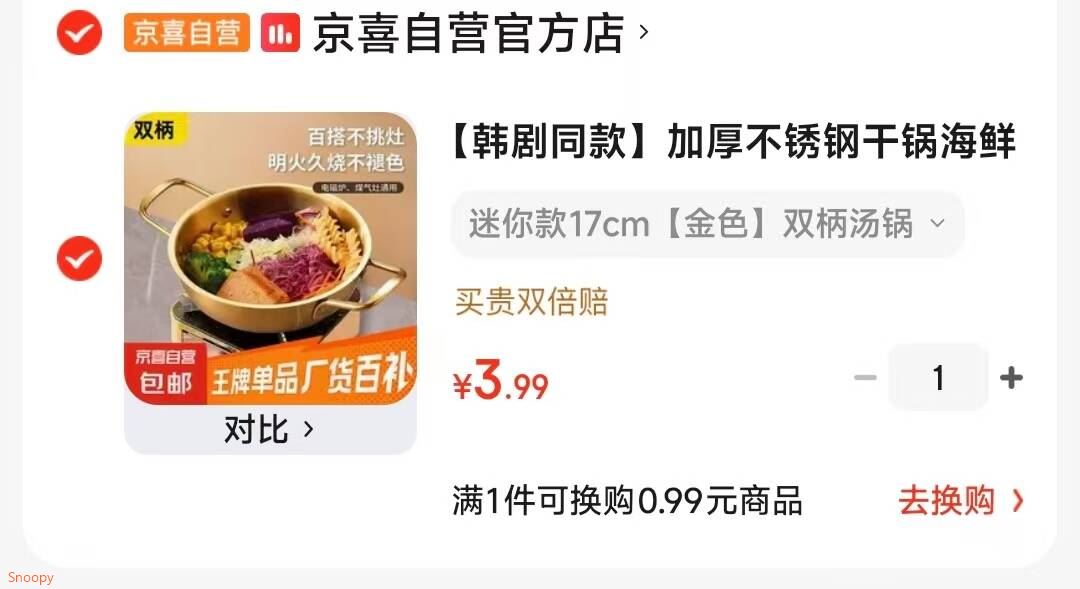Viewport: 1080px width, 589px height.
Task: Increase quantity with the plus button
Action: click(1011, 378)
